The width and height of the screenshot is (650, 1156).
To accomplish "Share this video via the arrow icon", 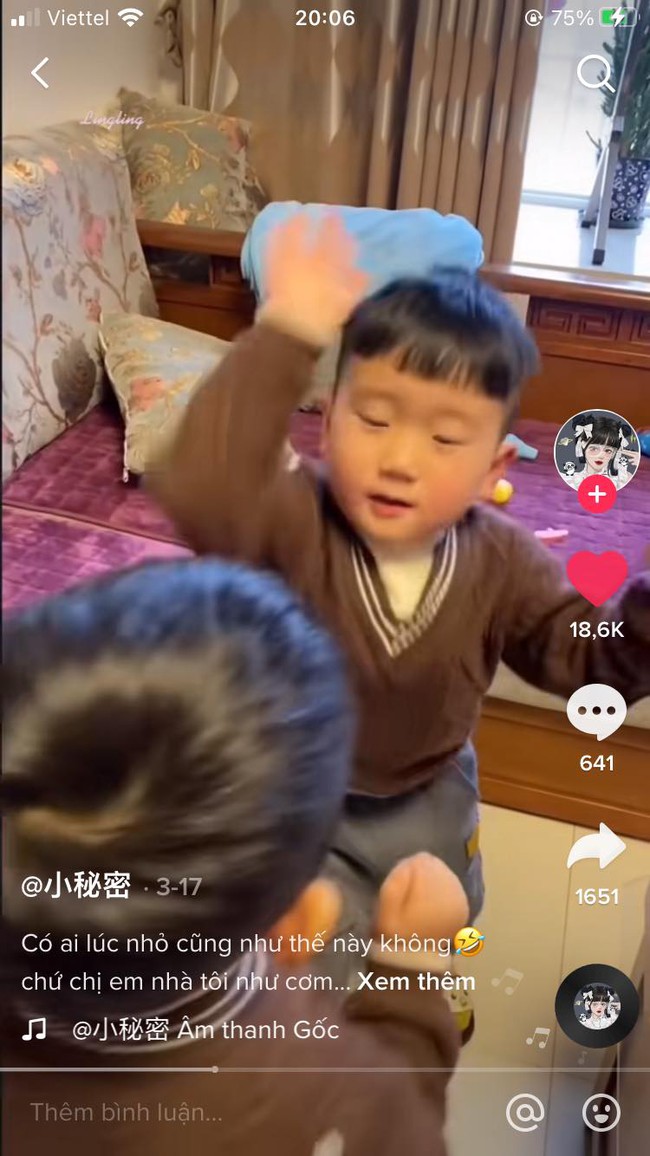I will tap(597, 846).
